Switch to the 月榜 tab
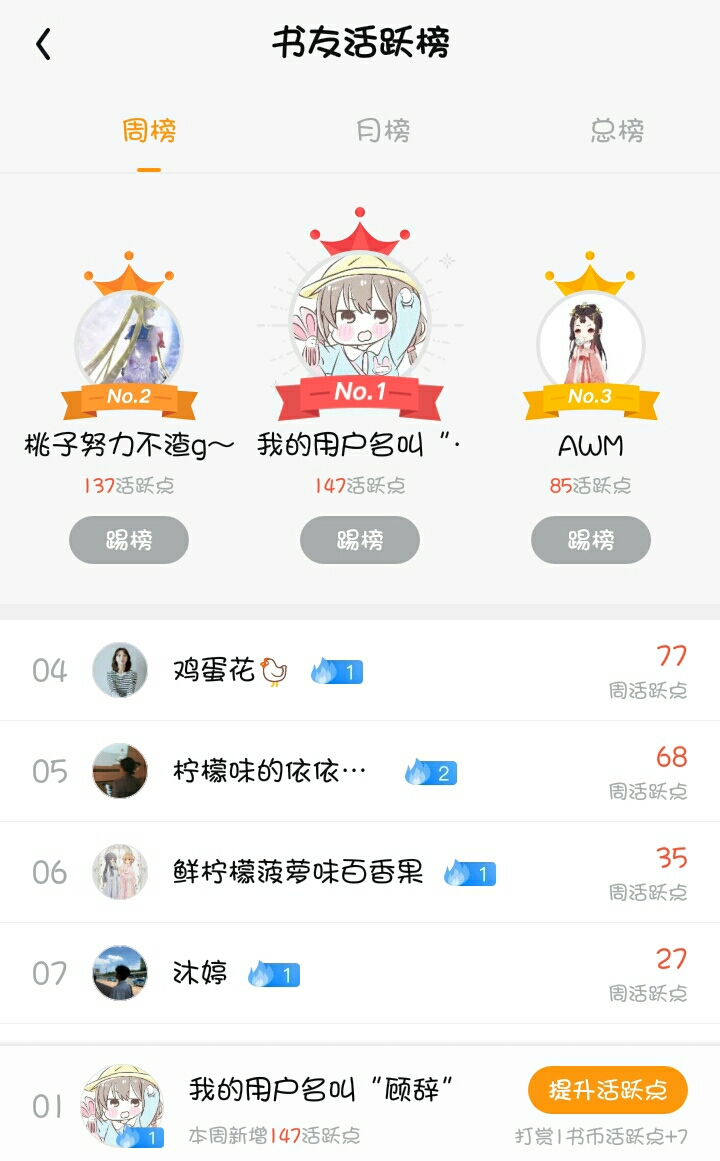 click(x=383, y=131)
